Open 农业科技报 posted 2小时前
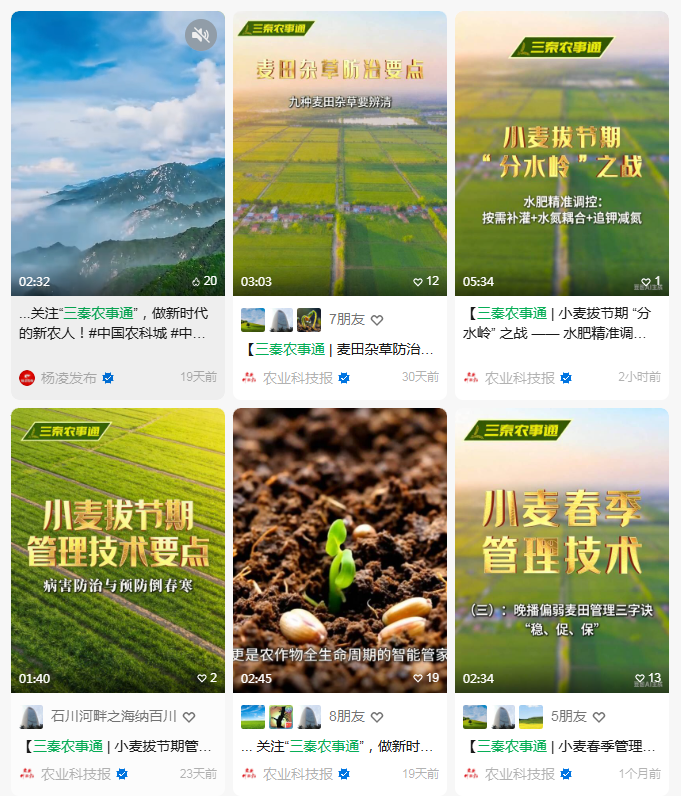The height and width of the screenshot is (796, 681). coord(519,378)
